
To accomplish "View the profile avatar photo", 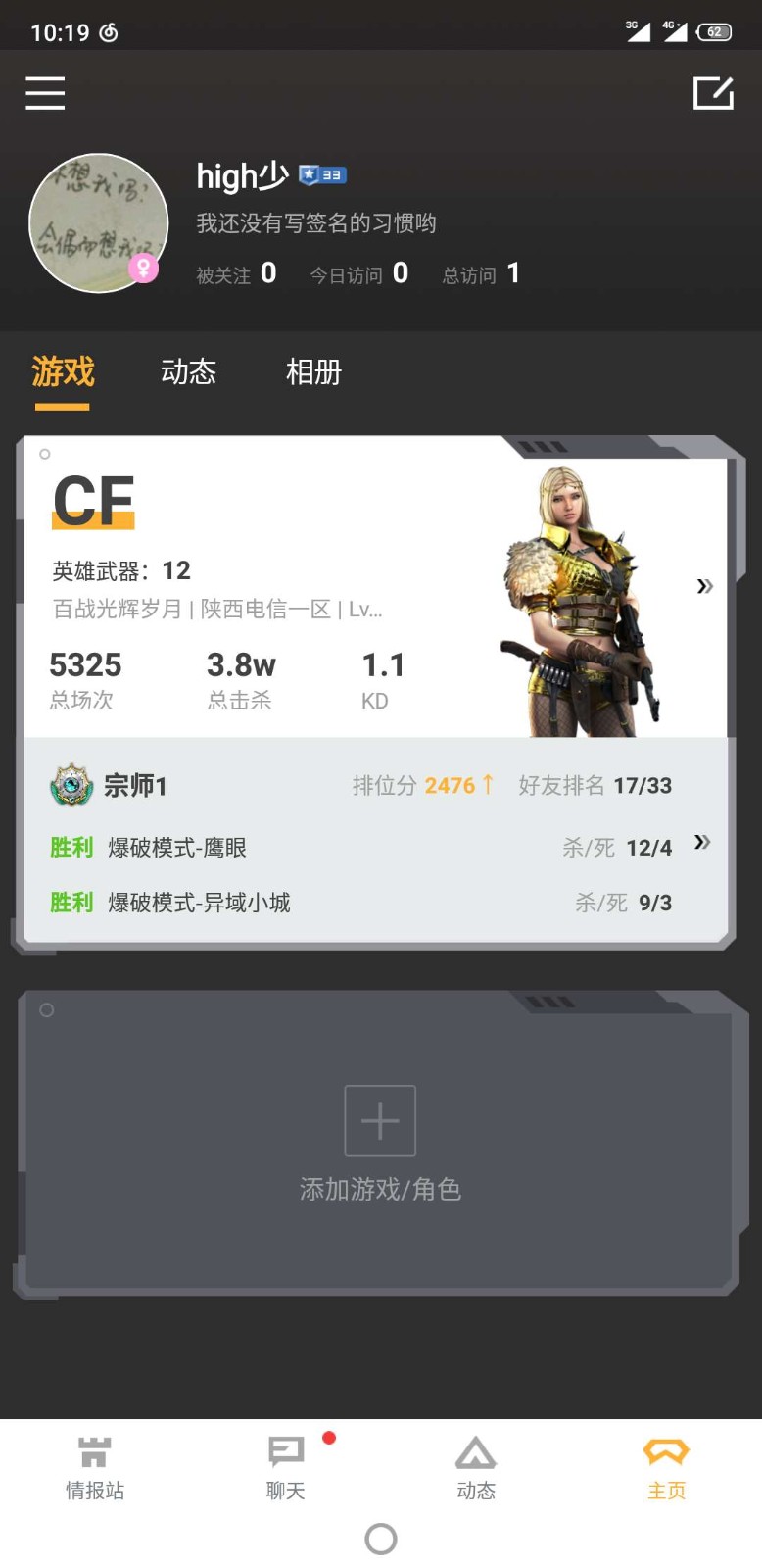I will (x=99, y=223).
